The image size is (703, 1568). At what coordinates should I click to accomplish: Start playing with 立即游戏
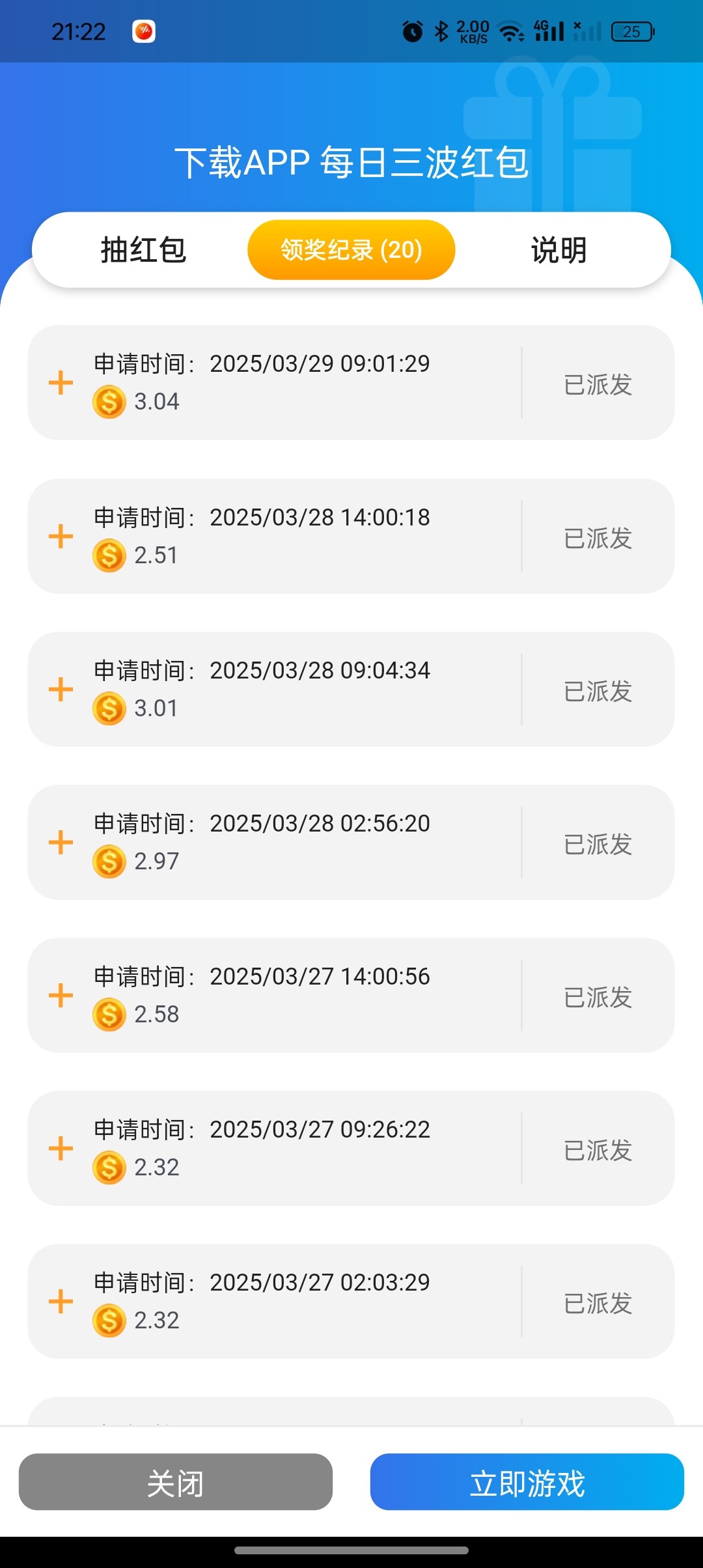point(527,1482)
